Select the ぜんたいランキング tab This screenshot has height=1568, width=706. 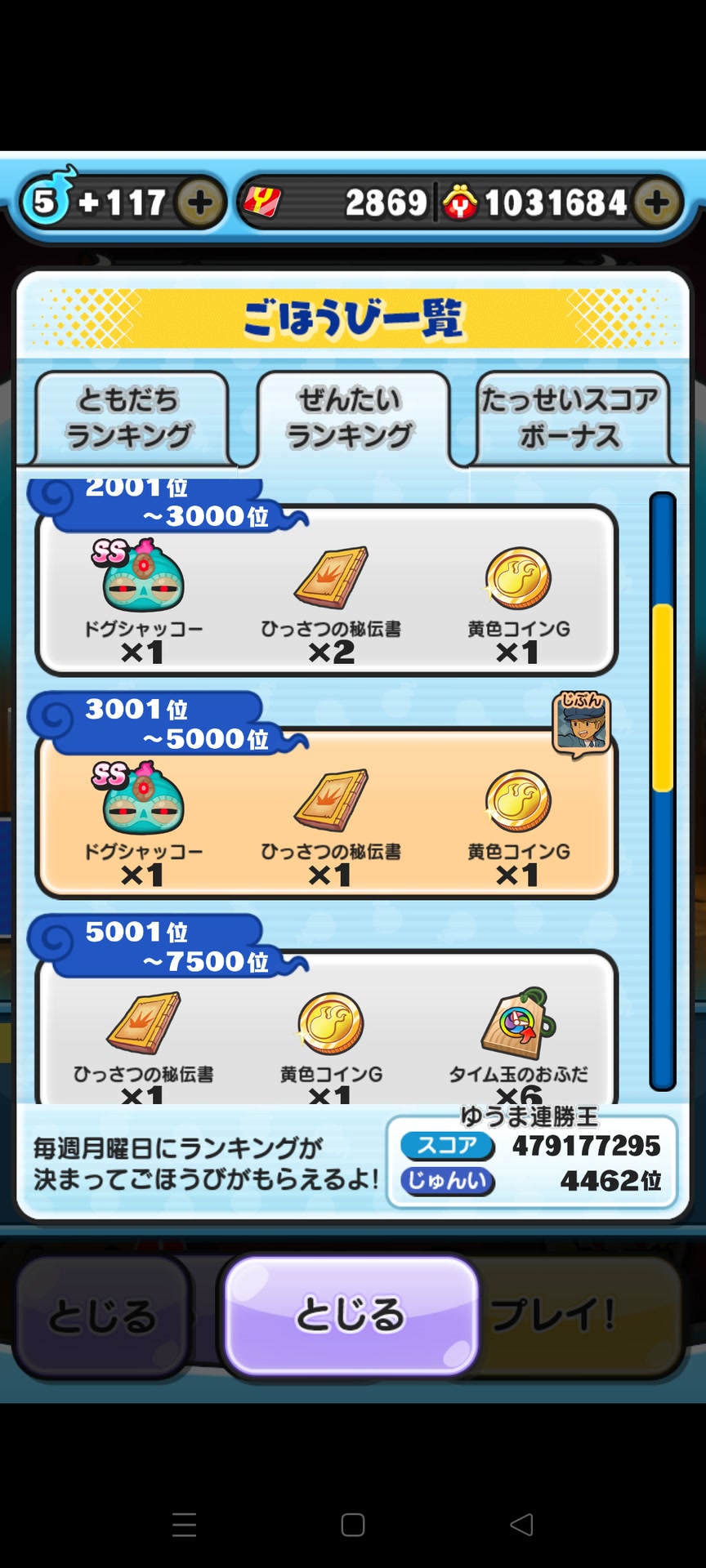[351, 417]
